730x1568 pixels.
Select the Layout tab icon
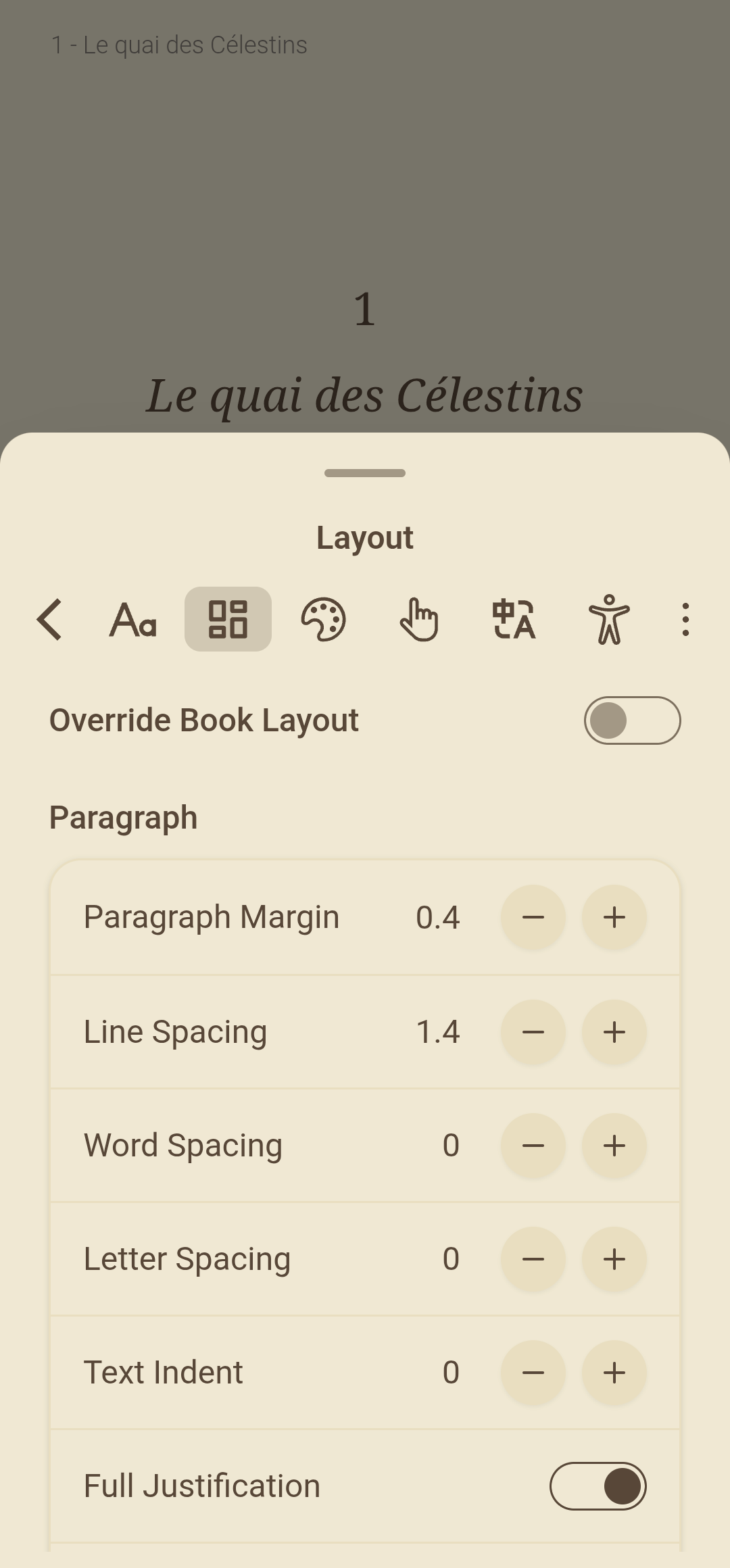228,619
